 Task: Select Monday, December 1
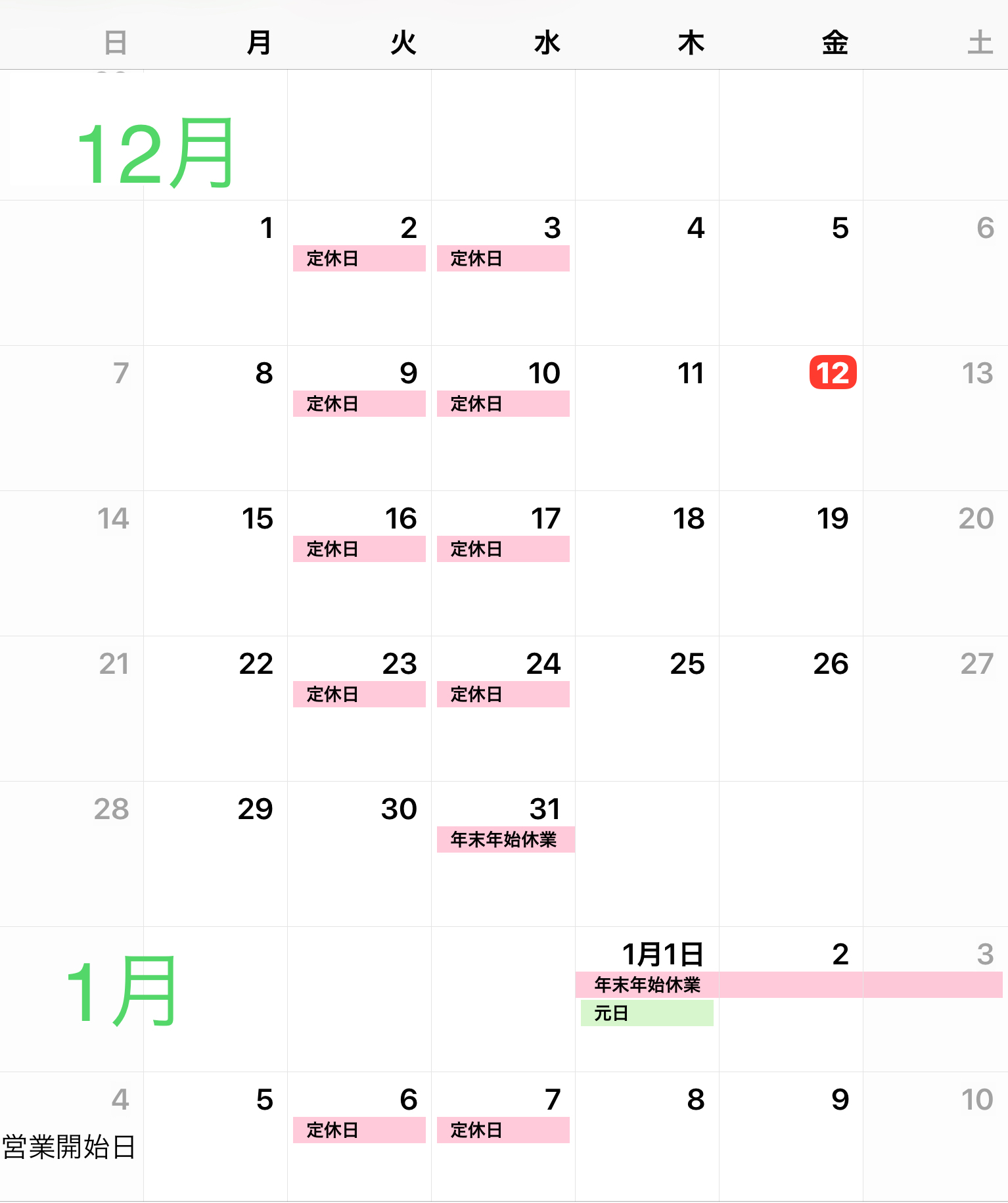(x=266, y=228)
